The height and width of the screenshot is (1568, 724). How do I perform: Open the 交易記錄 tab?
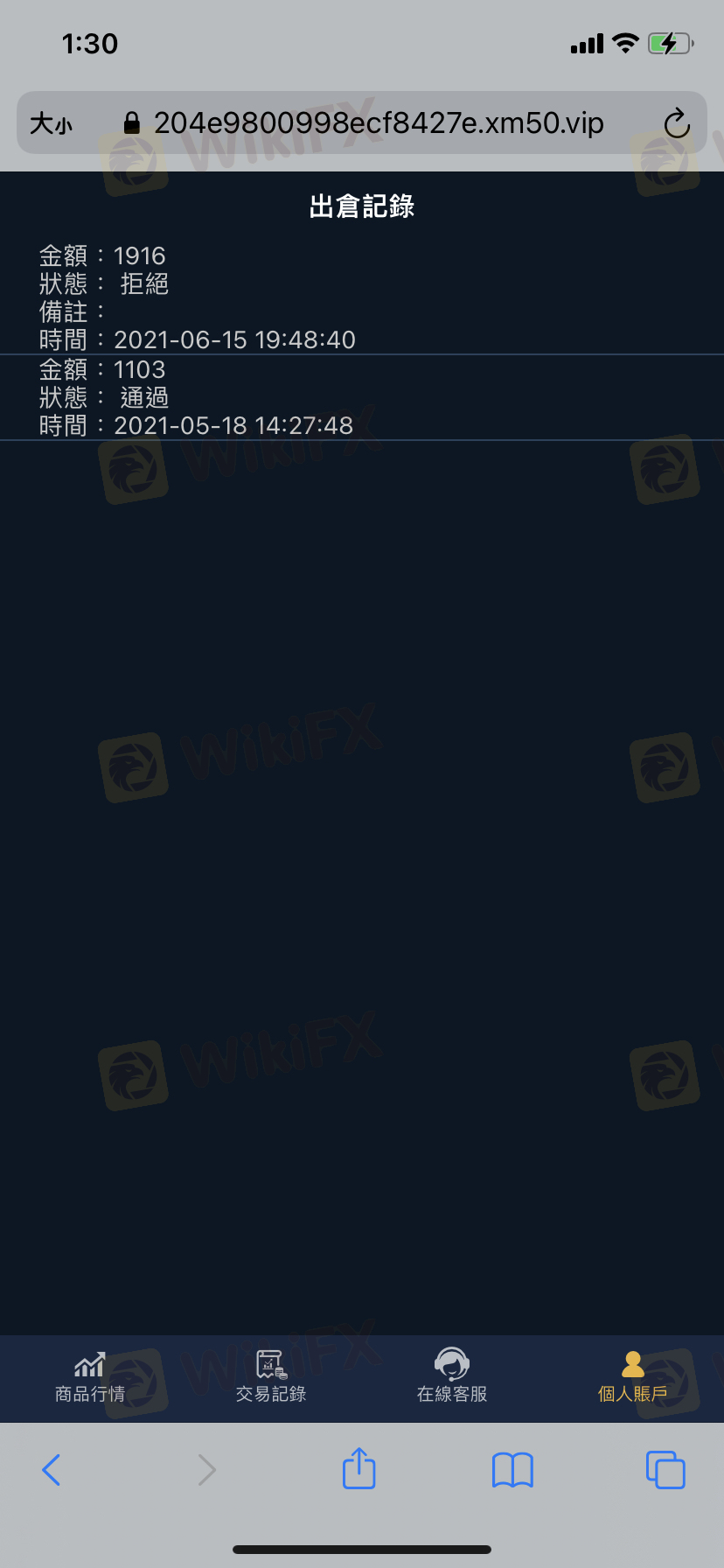tap(271, 1377)
